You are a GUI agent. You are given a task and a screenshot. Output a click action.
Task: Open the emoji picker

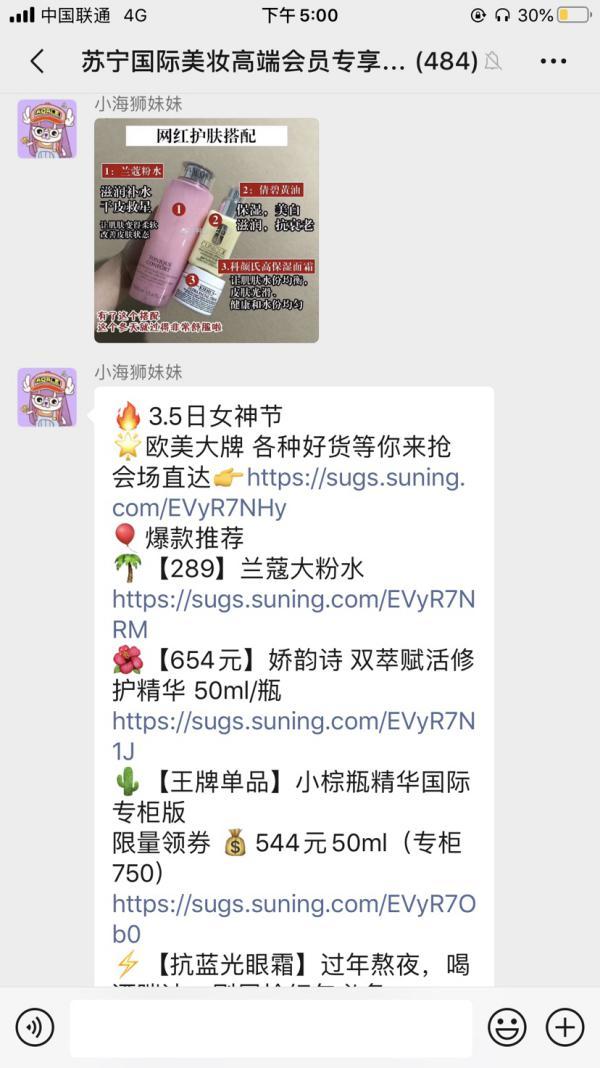pyautogui.click(x=507, y=1027)
